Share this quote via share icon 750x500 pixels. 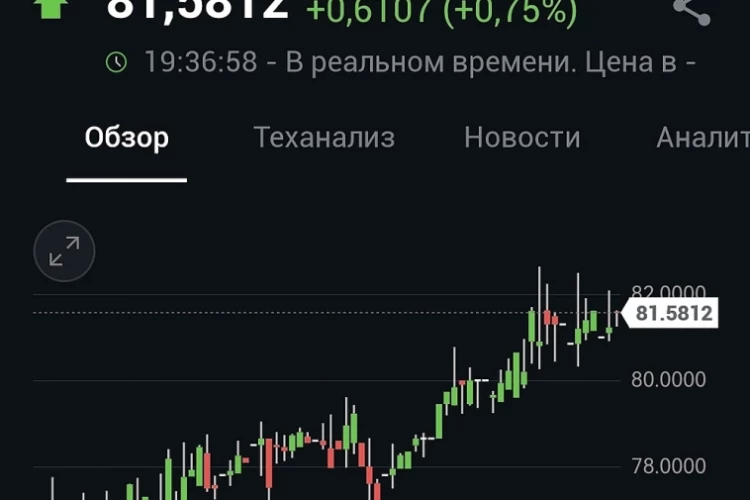pos(692,11)
